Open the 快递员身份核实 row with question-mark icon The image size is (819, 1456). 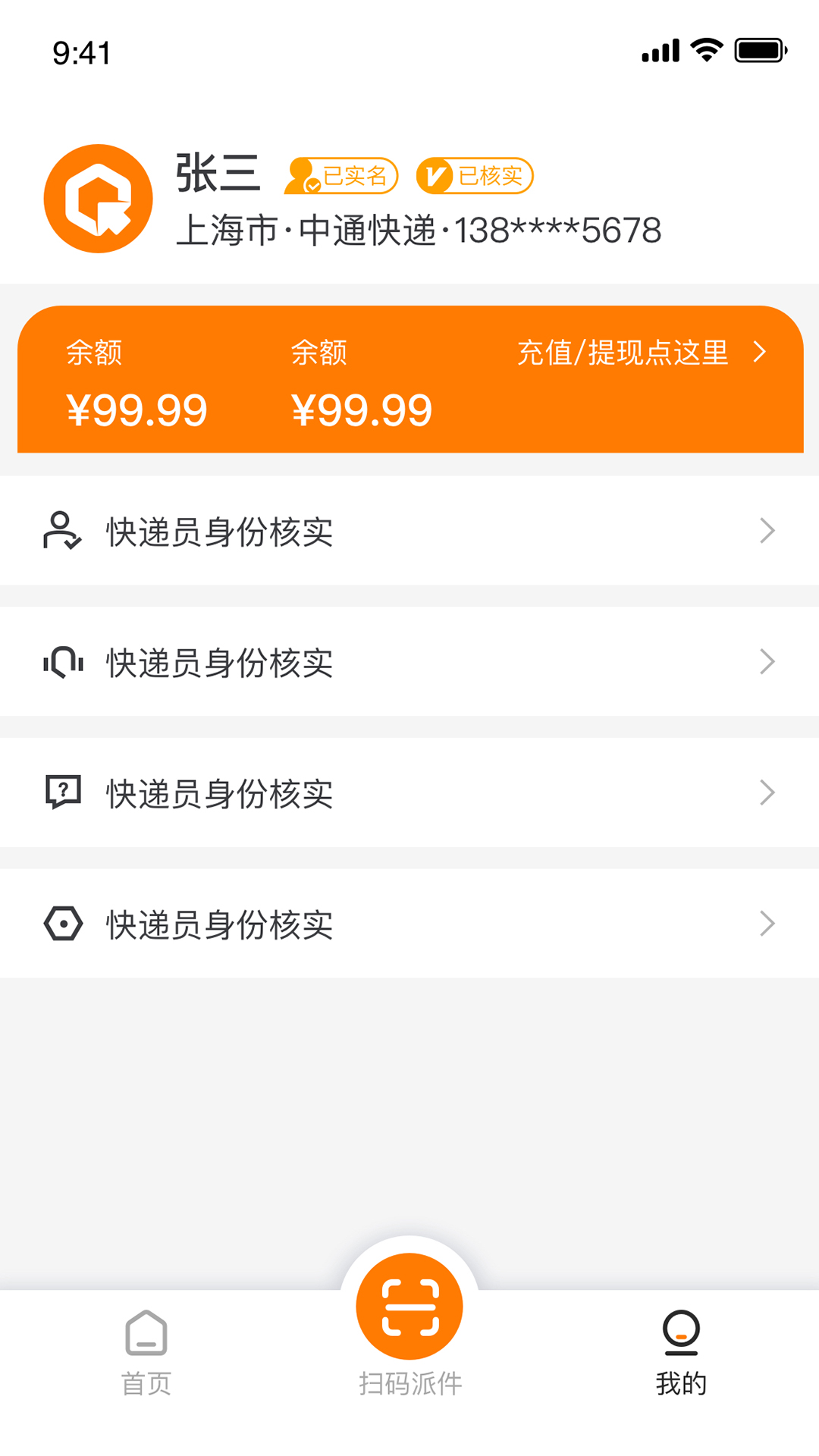409,793
